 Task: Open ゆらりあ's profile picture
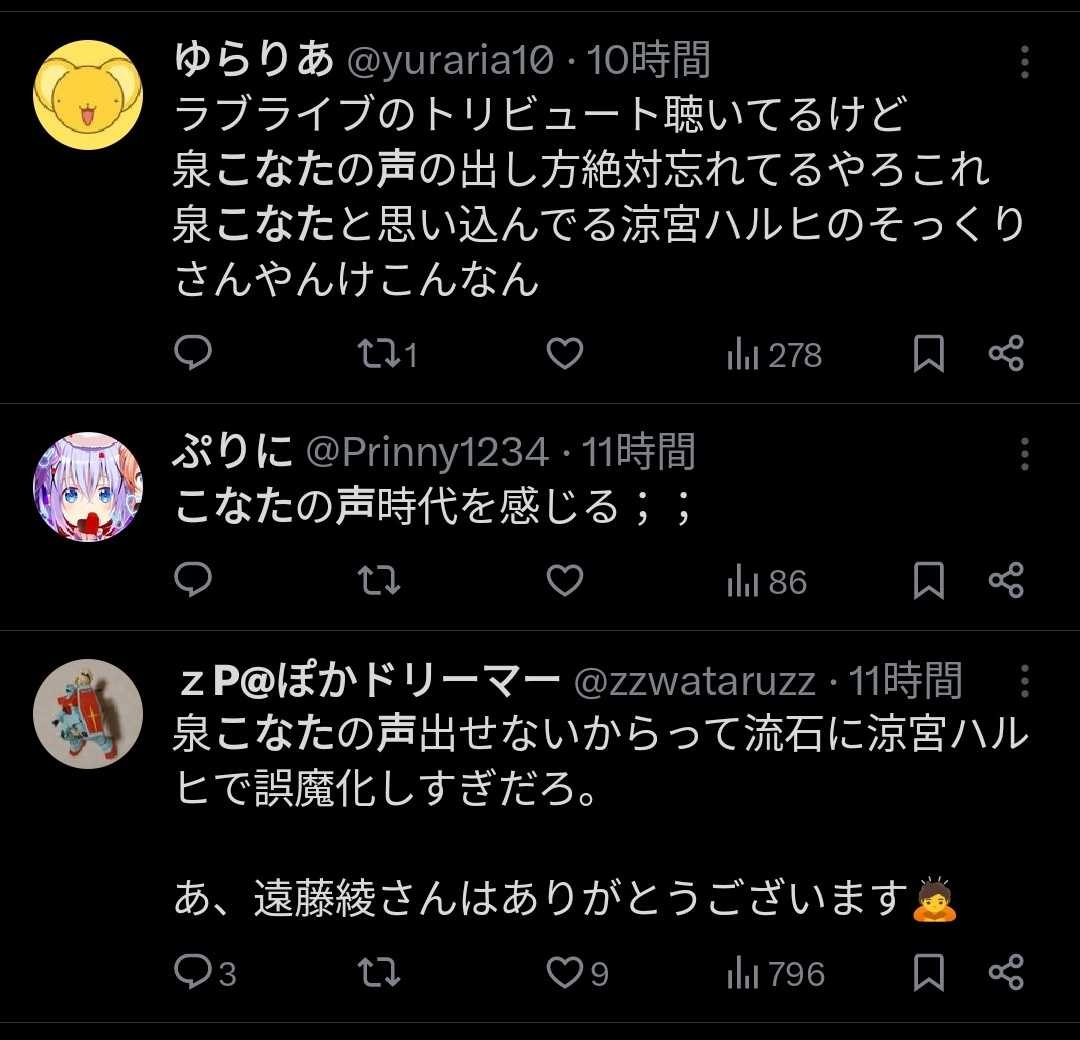[88, 95]
